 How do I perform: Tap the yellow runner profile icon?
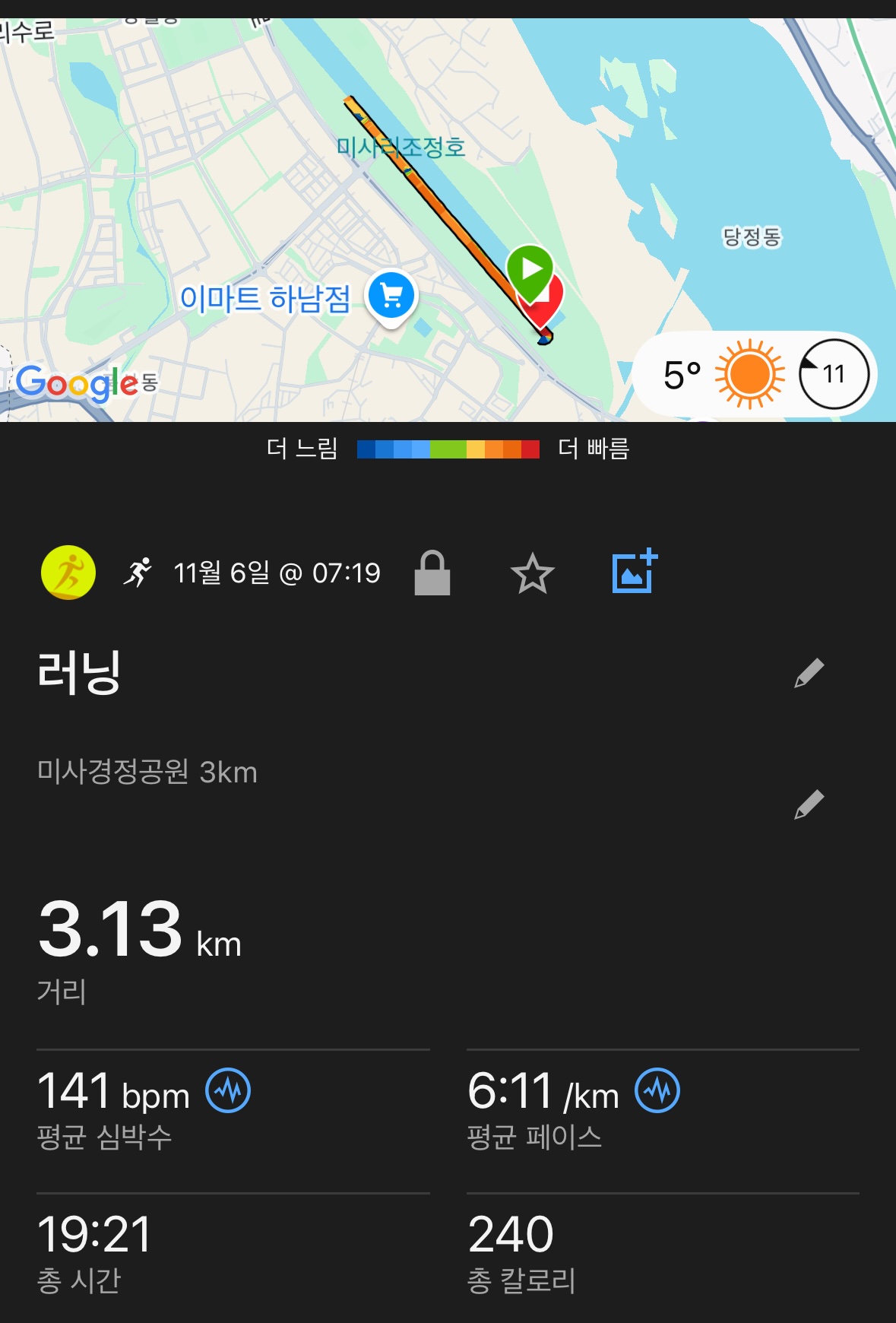coord(68,573)
